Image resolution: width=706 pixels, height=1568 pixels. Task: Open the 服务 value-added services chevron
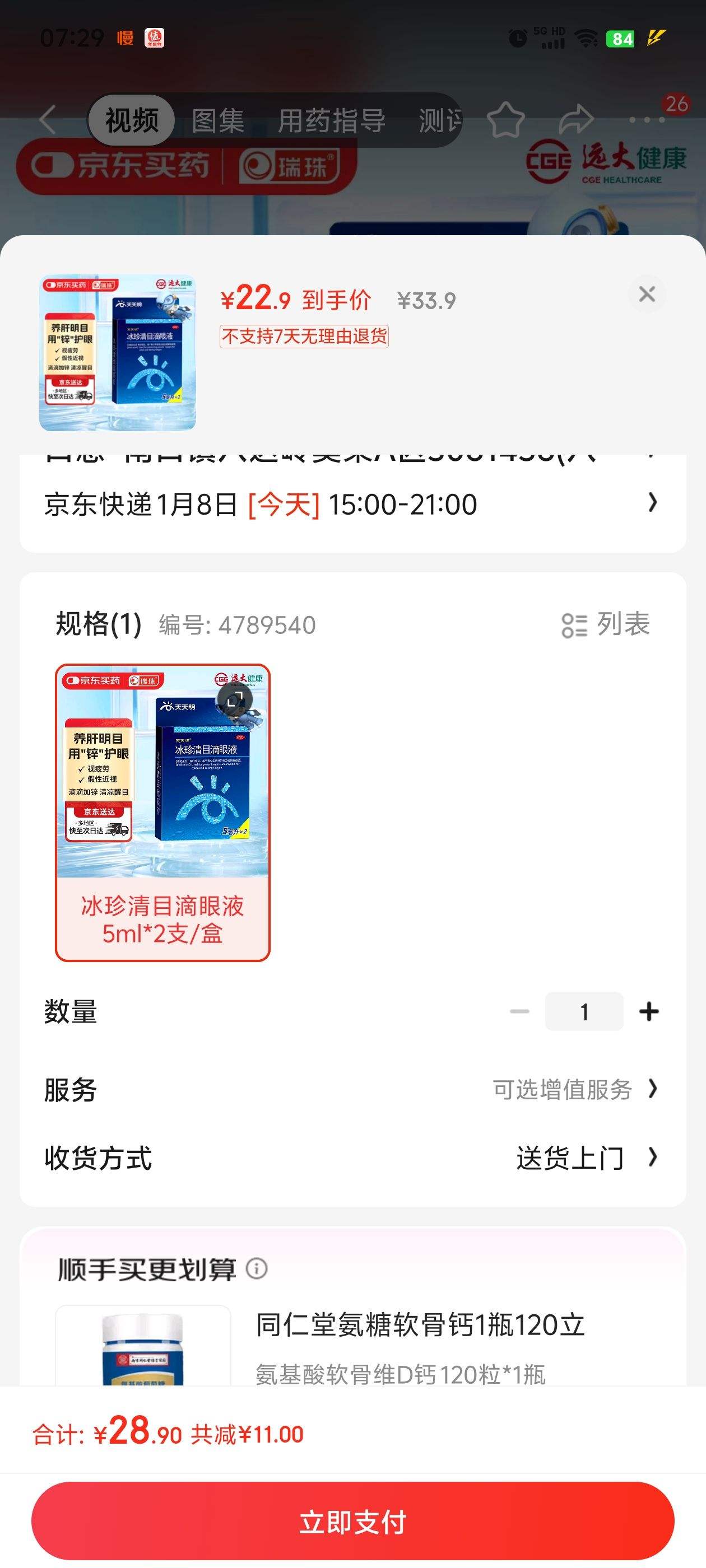(652, 1089)
